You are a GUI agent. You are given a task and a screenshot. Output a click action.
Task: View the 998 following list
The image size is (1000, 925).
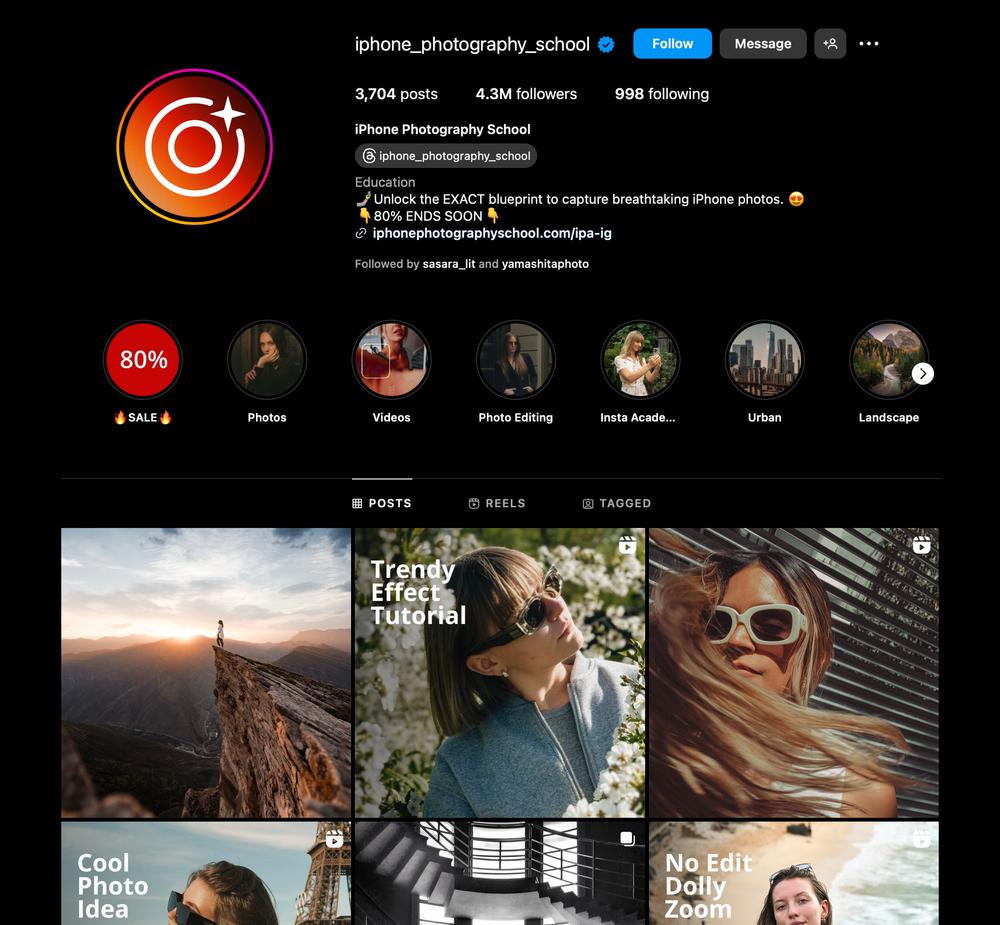click(661, 94)
